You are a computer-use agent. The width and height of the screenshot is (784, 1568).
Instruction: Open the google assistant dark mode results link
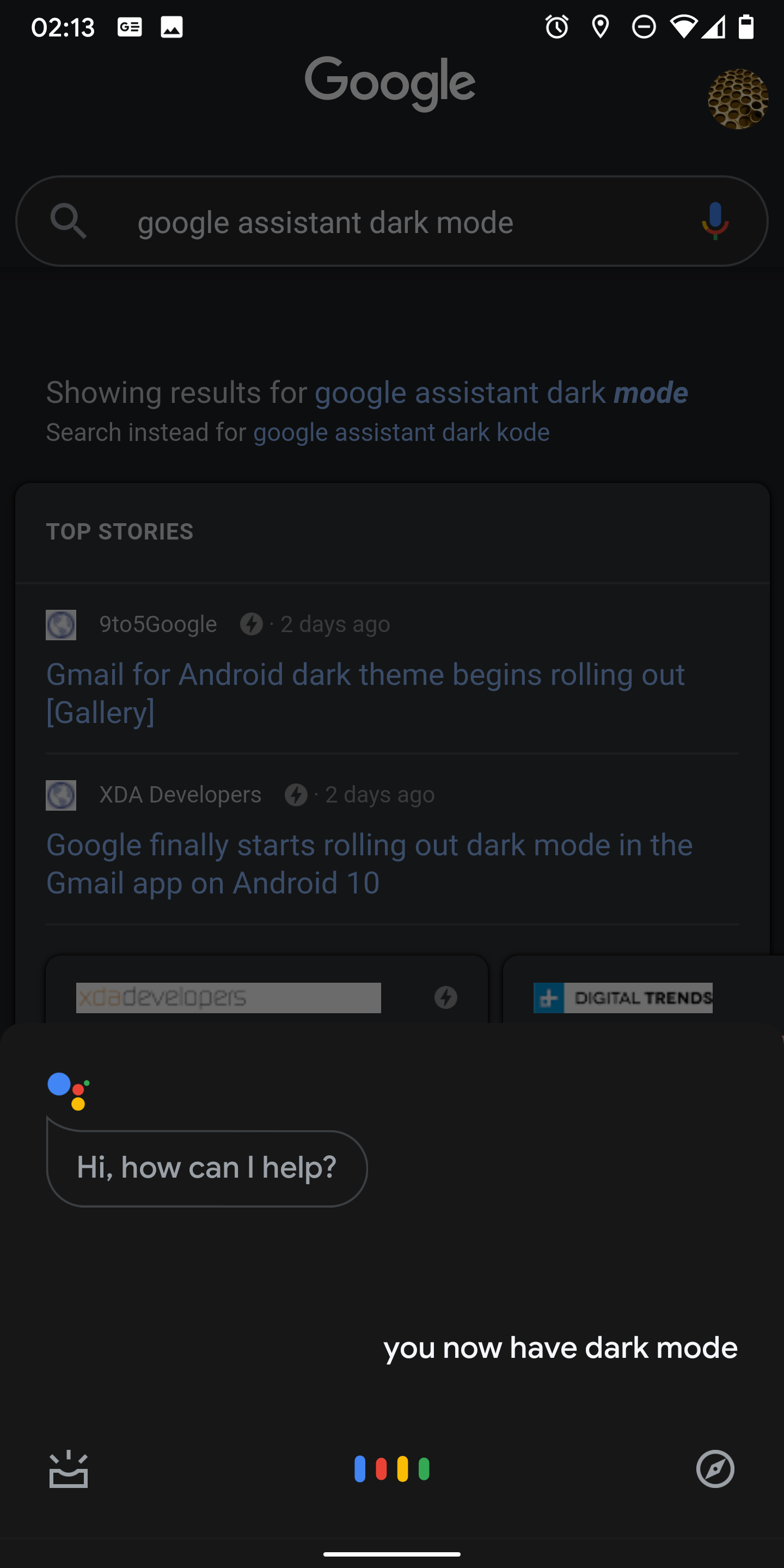(500, 393)
